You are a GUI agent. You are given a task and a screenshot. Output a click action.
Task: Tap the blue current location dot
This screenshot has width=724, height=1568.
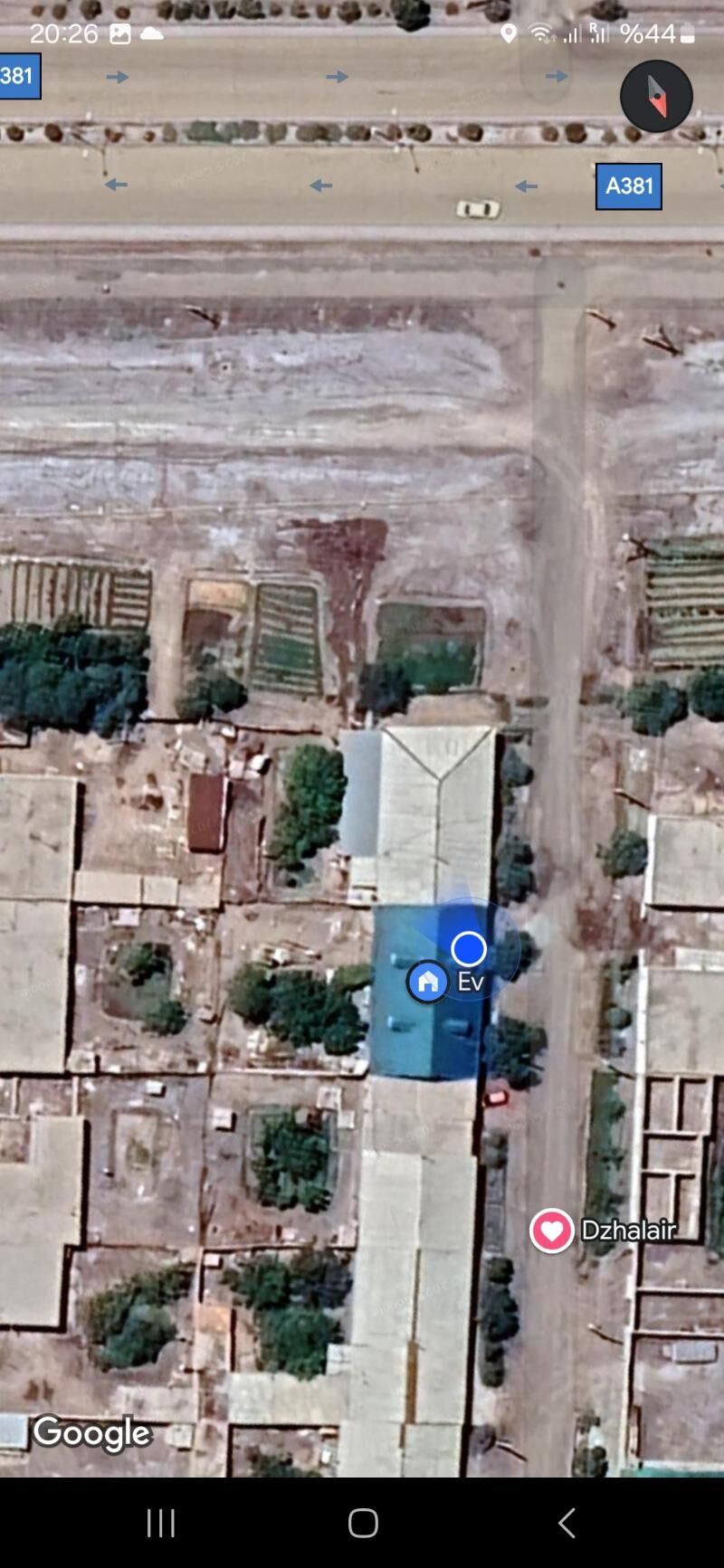coord(468,949)
